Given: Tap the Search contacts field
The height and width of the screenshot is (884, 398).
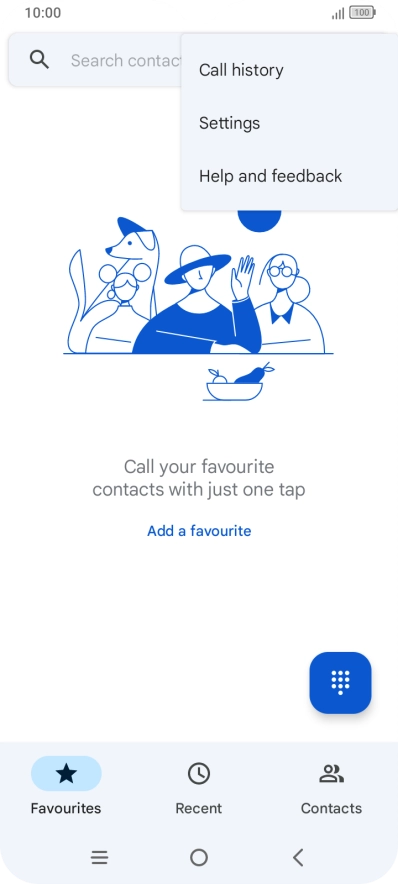Looking at the screenshot, I should (x=95, y=60).
